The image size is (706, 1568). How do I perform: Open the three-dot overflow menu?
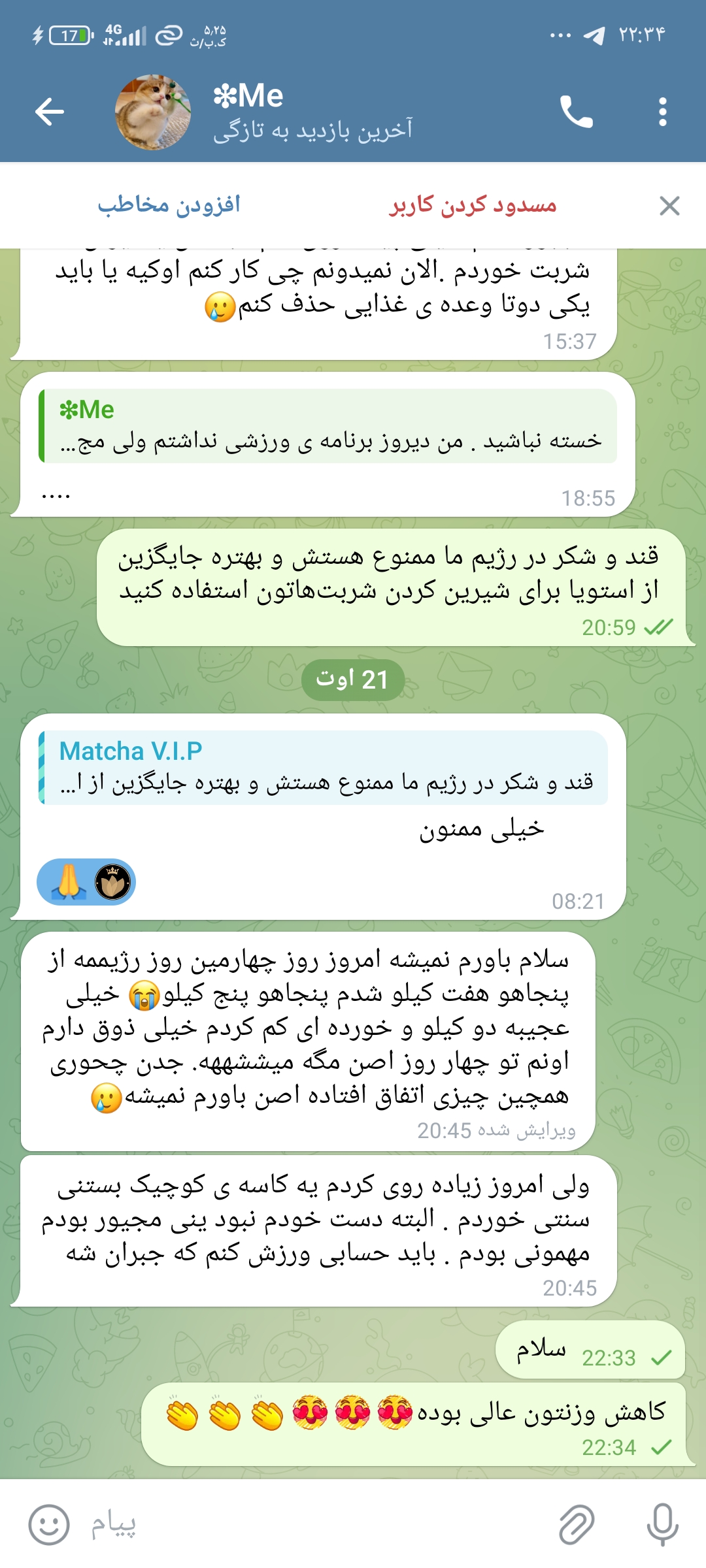point(663,112)
